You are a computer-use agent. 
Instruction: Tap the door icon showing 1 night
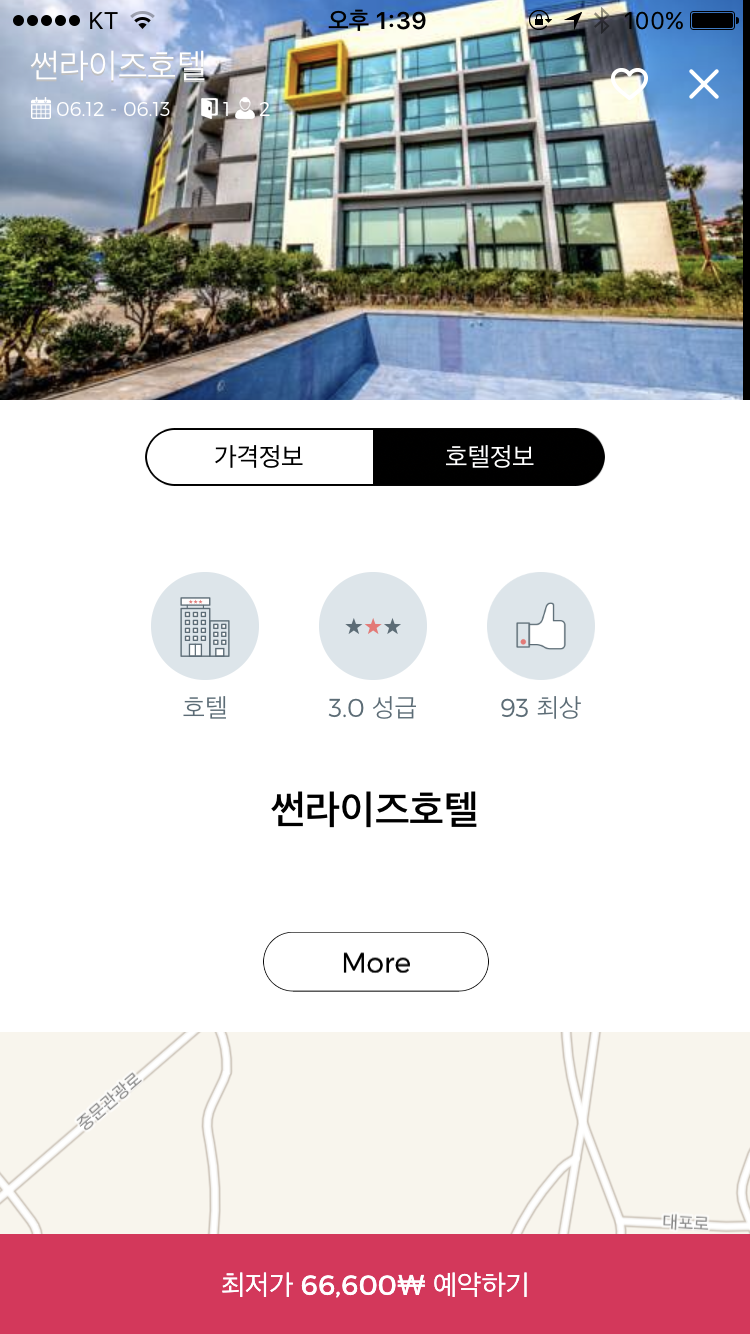click(x=208, y=106)
